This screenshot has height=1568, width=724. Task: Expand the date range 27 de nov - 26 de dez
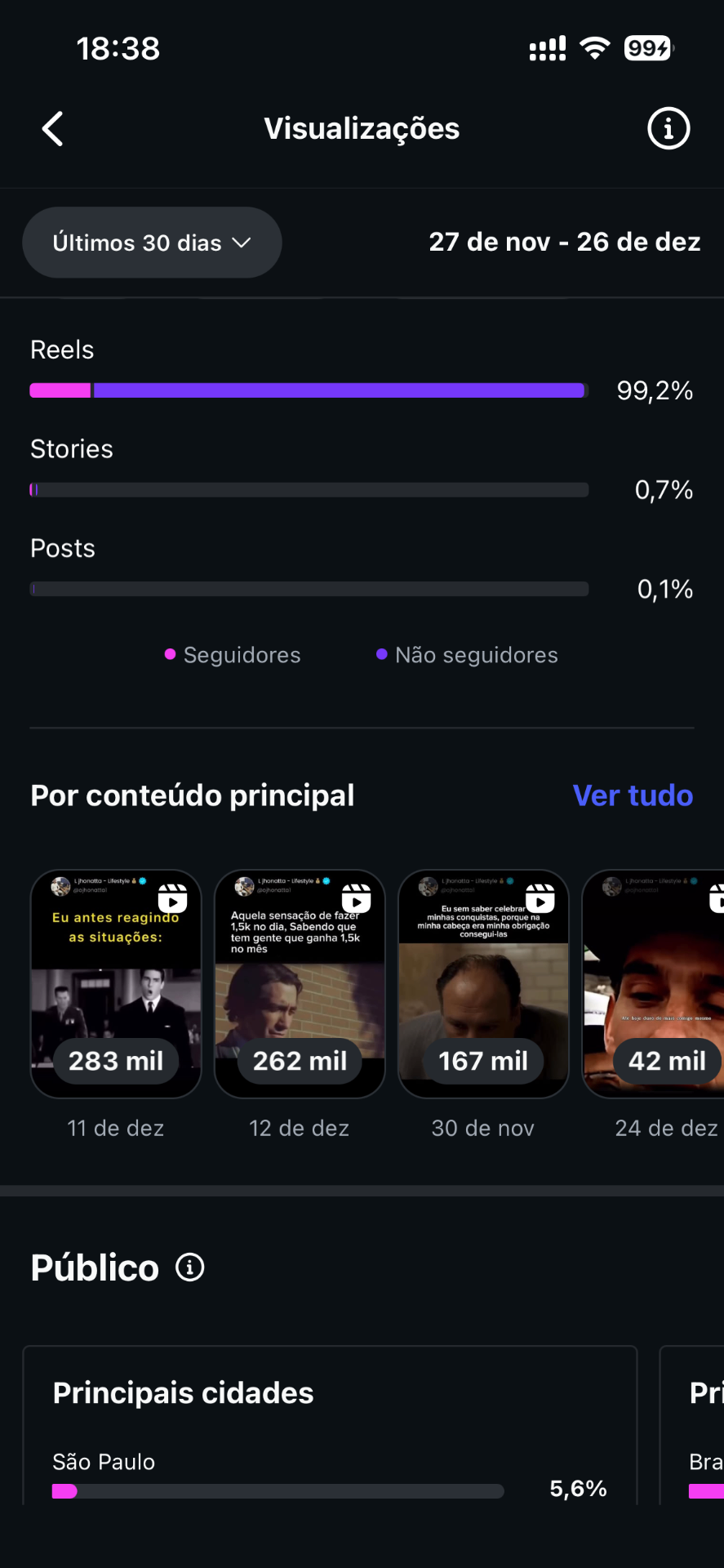coord(564,242)
